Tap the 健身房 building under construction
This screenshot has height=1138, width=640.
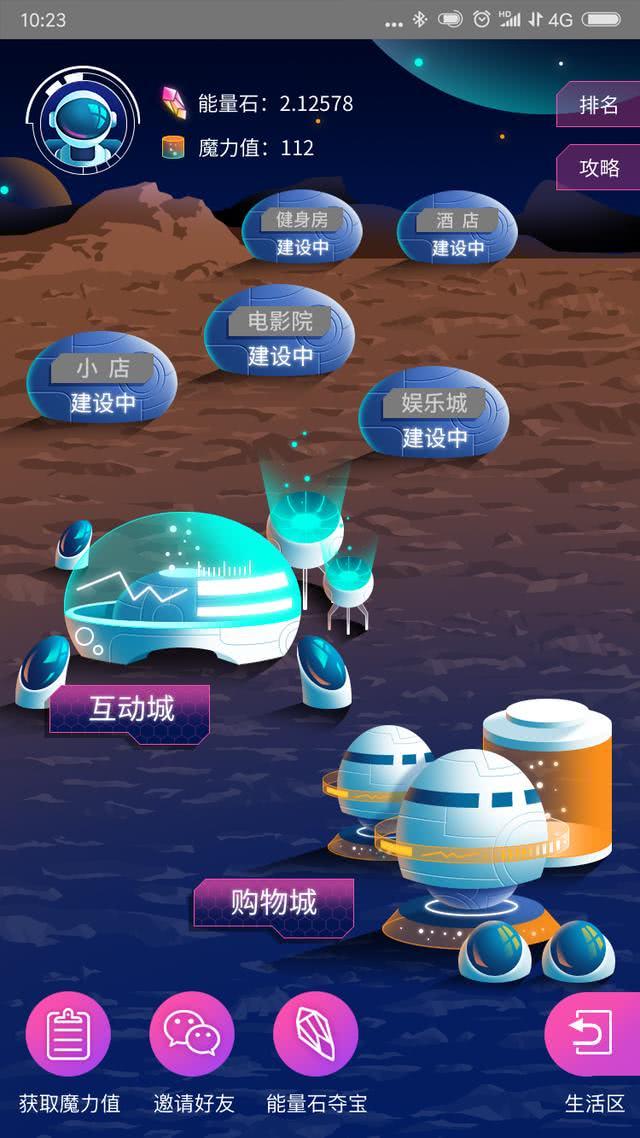(x=302, y=231)
